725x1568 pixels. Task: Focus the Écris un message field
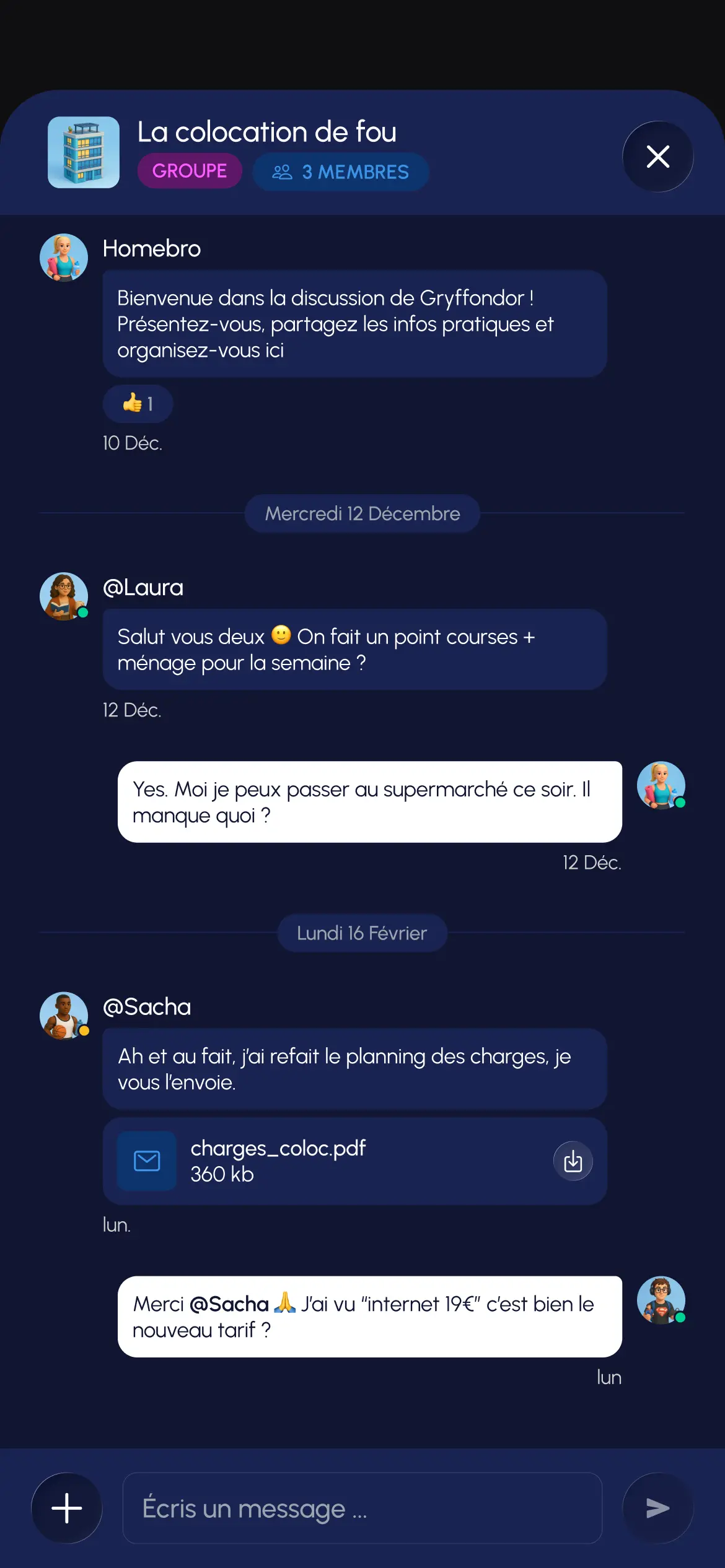362,1508
